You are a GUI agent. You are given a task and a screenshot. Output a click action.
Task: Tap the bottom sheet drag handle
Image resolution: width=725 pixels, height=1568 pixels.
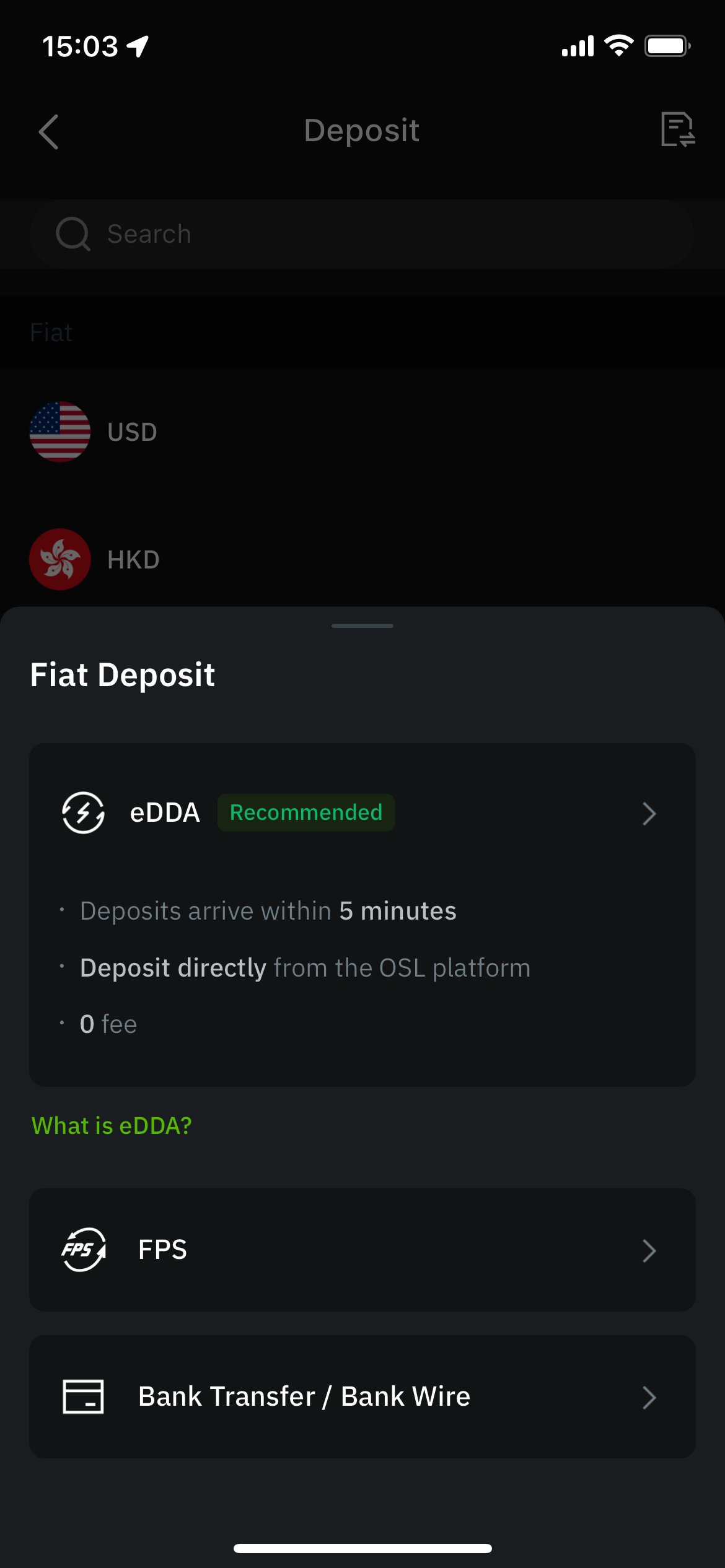362,626
